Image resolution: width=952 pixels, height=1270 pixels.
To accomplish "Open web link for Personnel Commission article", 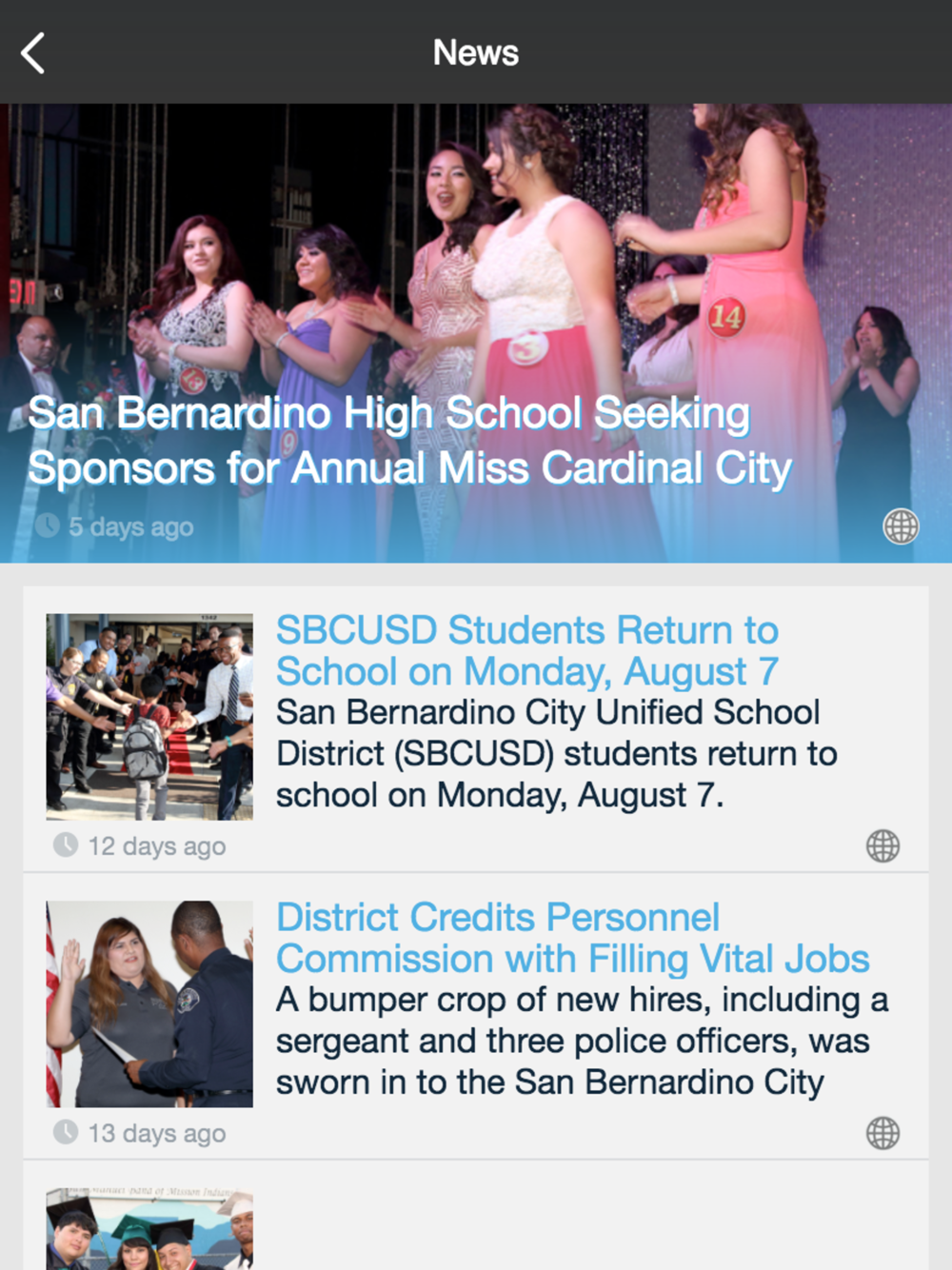I will coord(883,1134).
